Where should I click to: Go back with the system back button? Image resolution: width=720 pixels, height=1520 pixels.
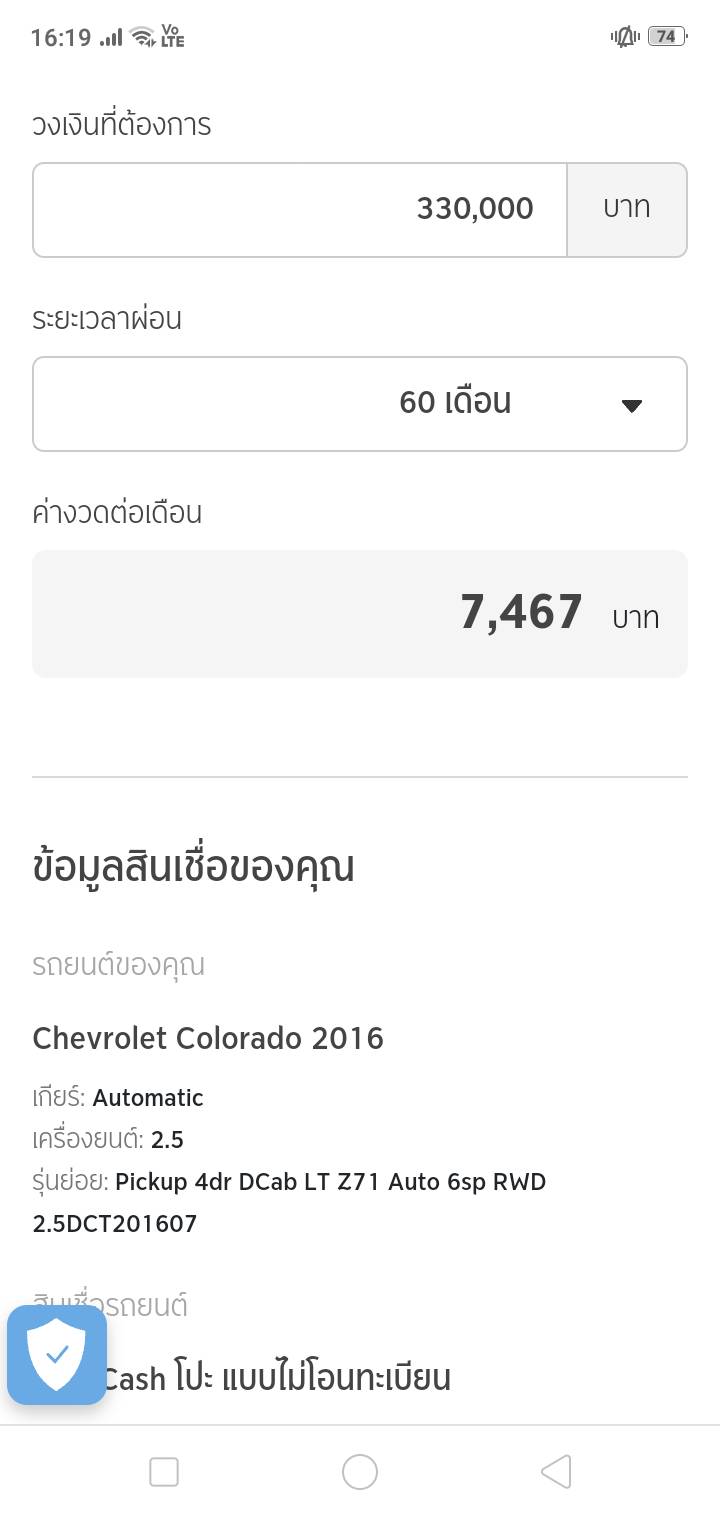click(556, 1472)
